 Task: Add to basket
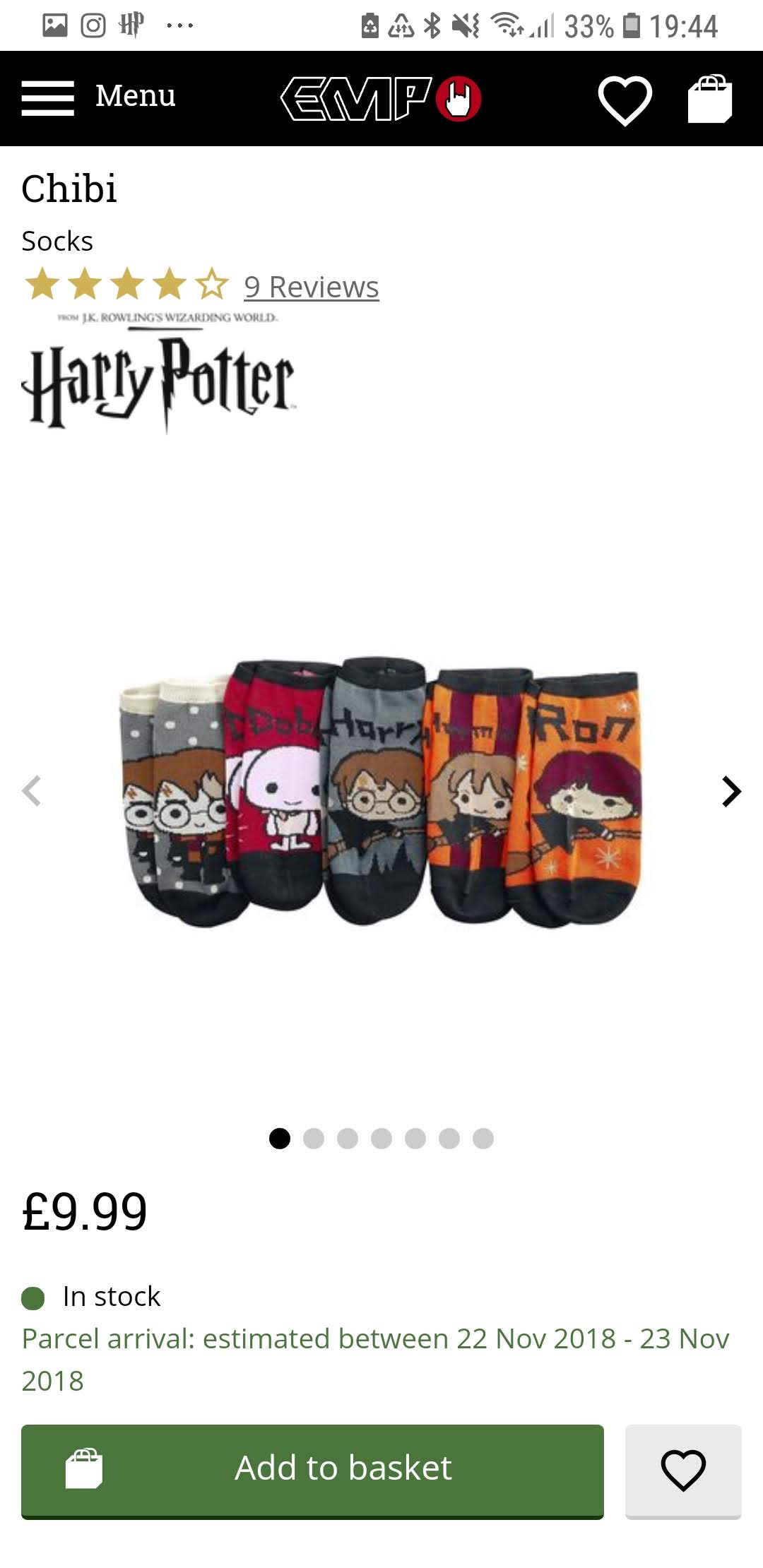coord(312,1471)
